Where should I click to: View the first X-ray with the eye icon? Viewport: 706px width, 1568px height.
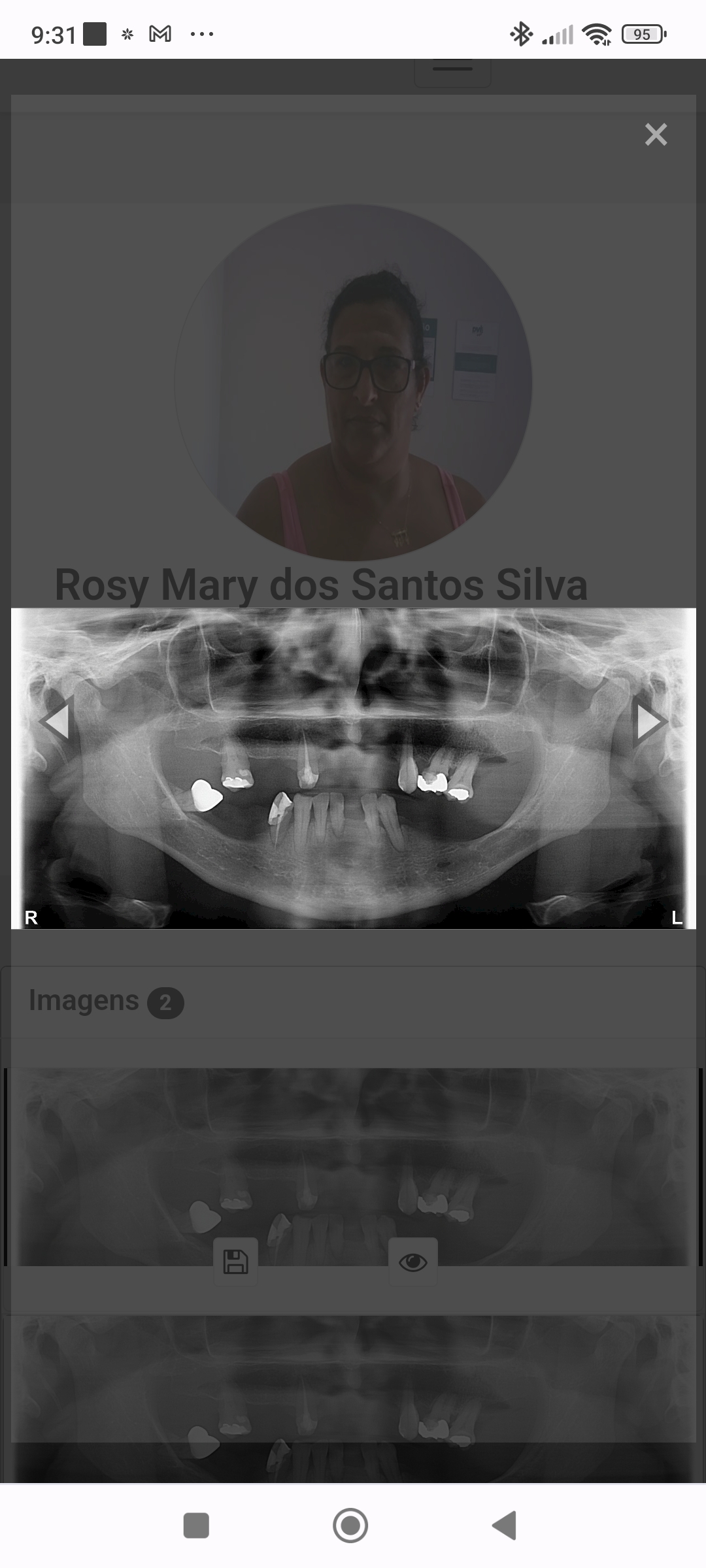click(412, 1262)
